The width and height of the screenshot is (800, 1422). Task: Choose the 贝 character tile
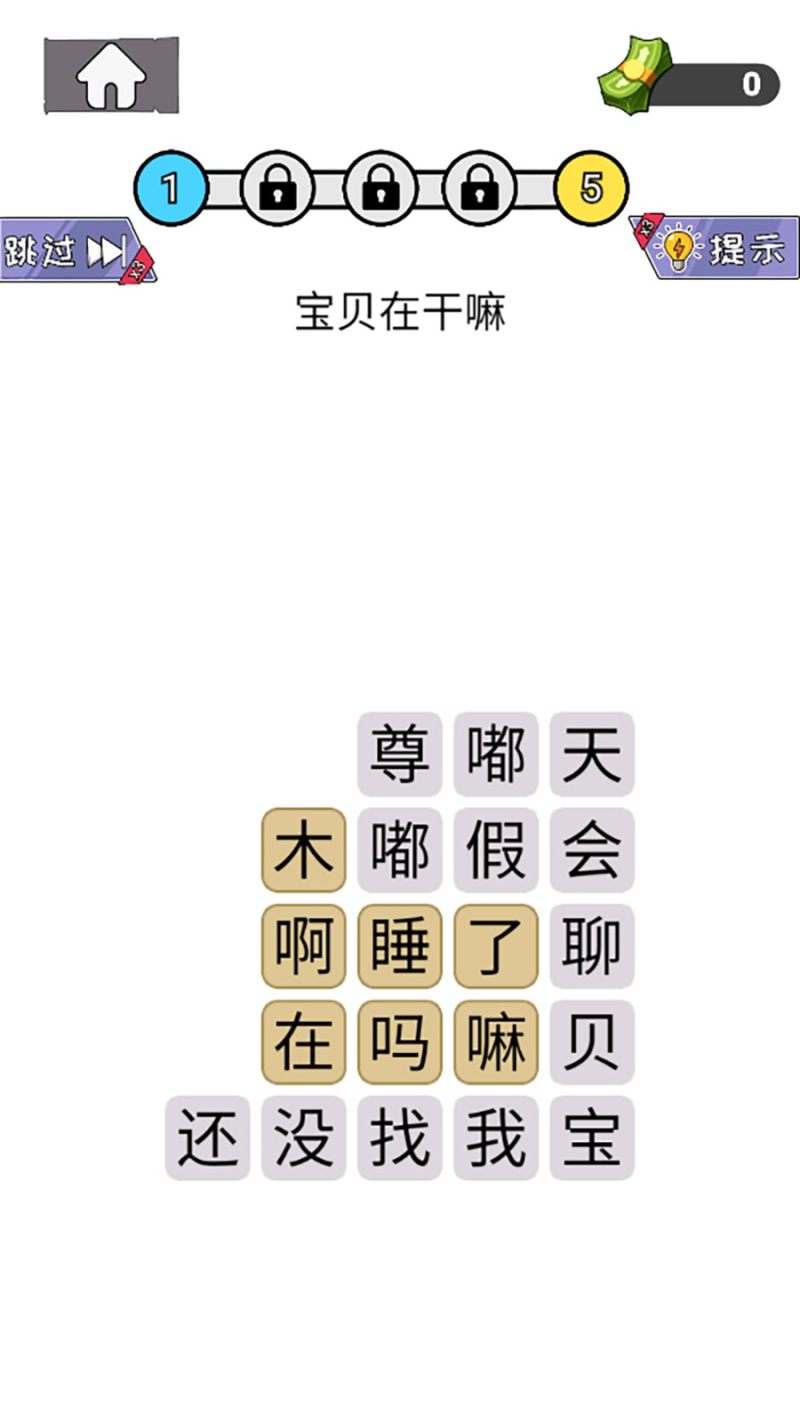592,1042
